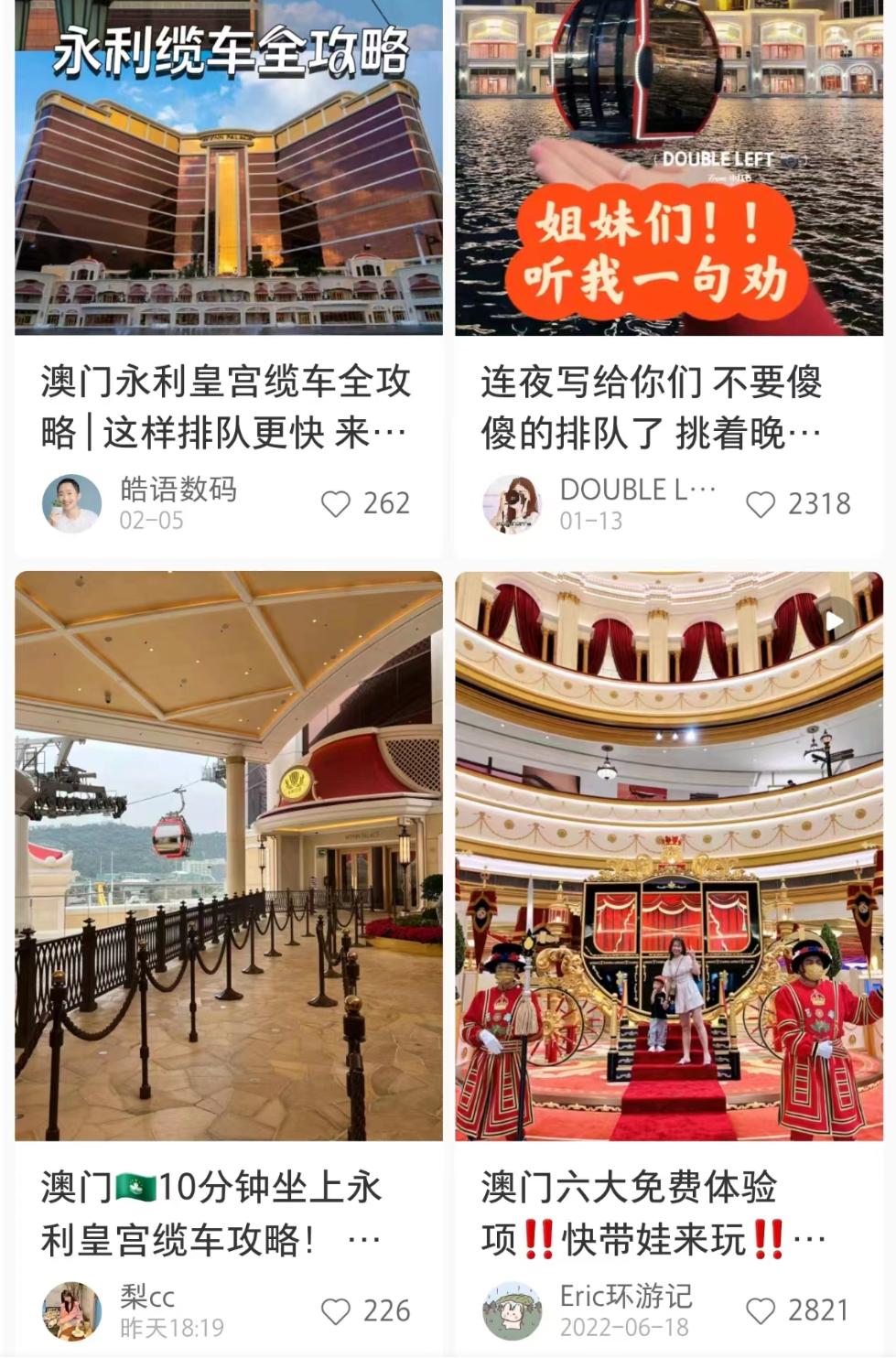Open 梨cc's profile avatar
The height and width of the screenshot is (1358, 896).
pos(71,1311)
